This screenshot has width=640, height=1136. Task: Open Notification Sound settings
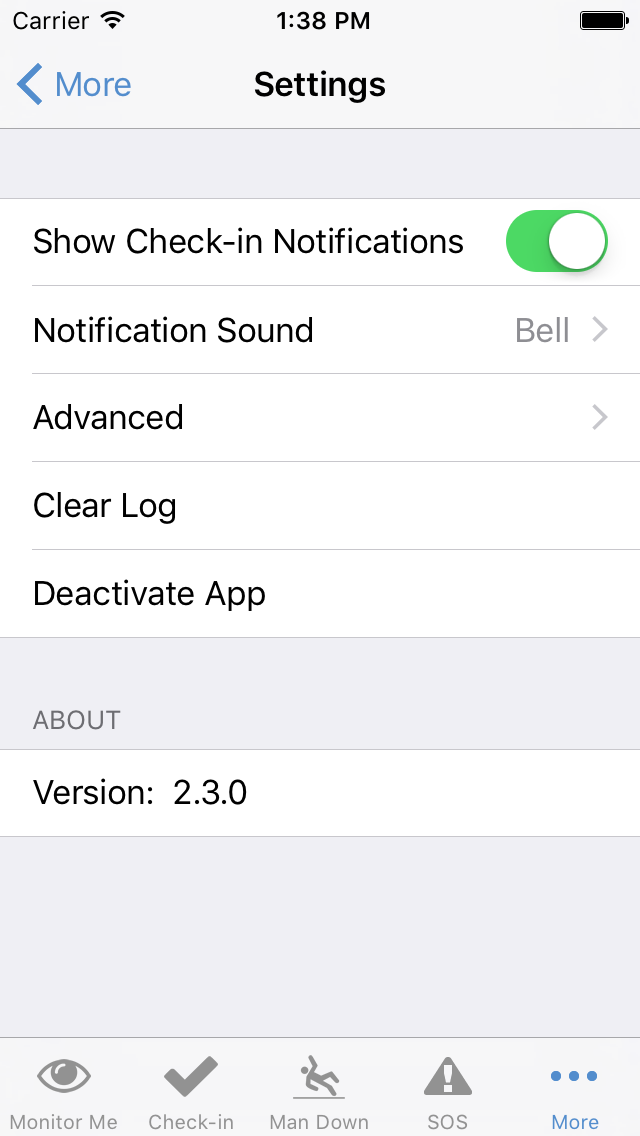[320, 330]
